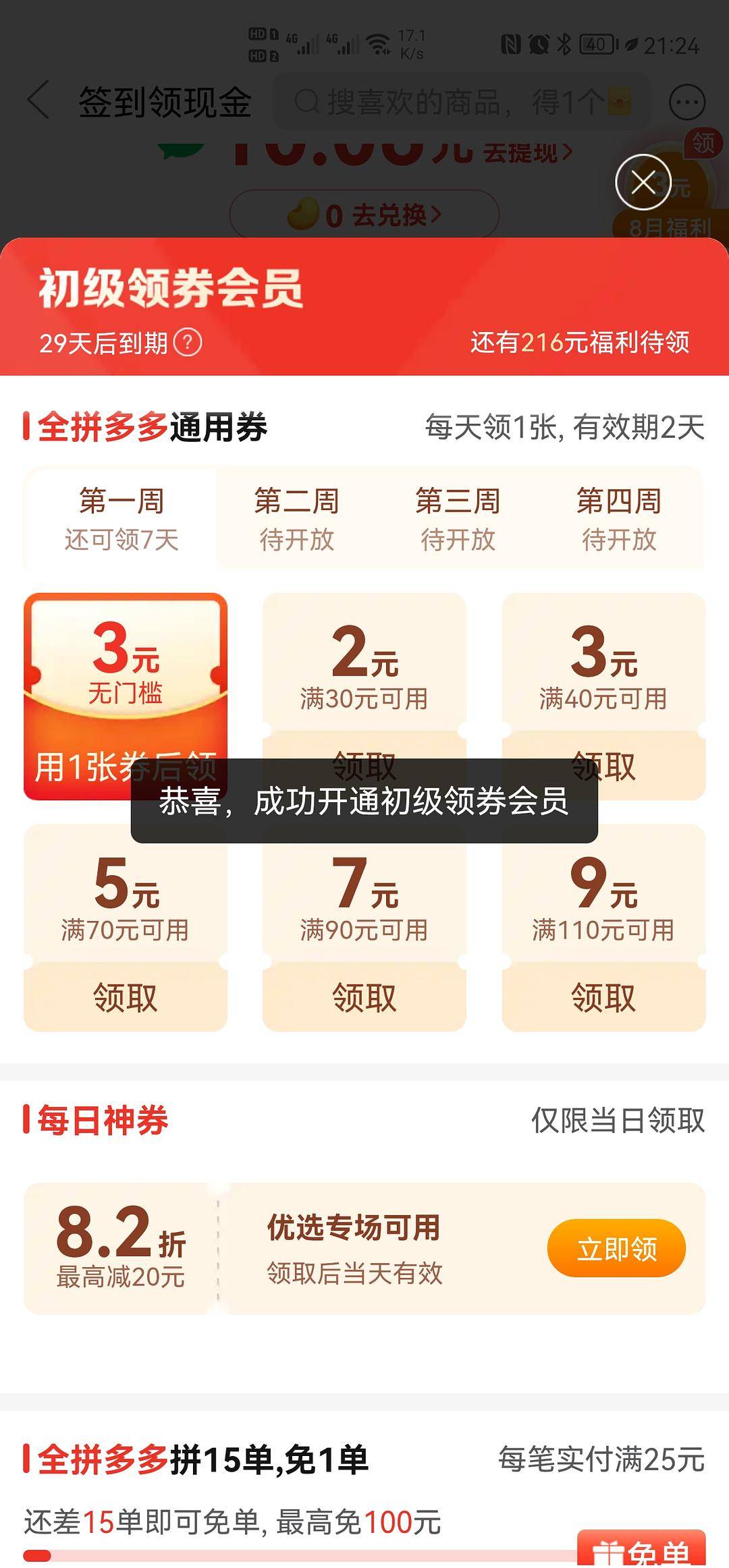
Task: Tap the 免单 gift button
Action: coord(641,1550)
